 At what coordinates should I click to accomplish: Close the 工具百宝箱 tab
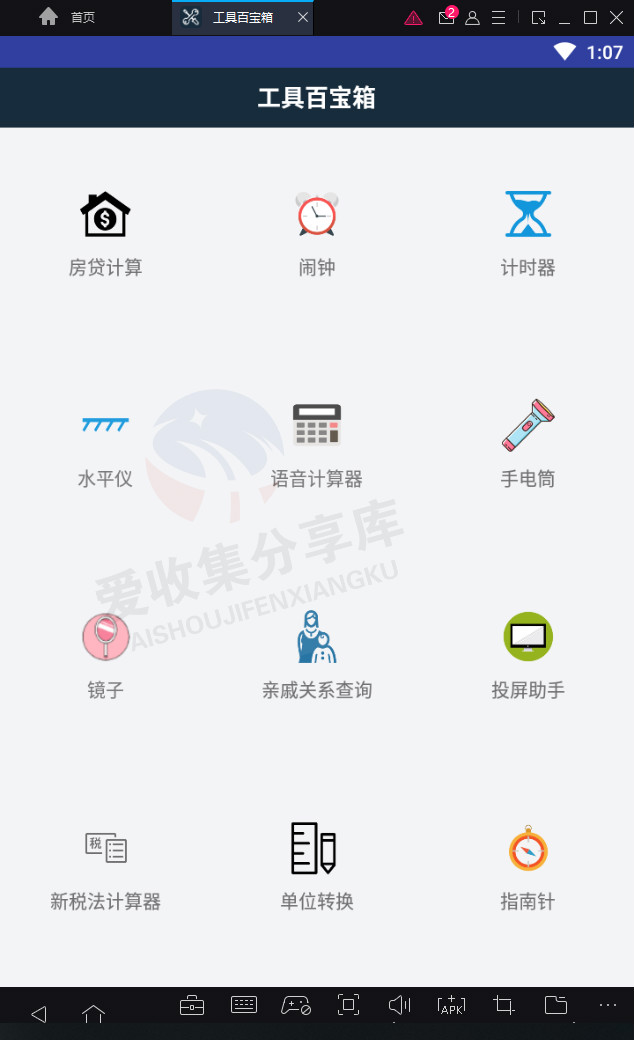(x=303, y=17)
